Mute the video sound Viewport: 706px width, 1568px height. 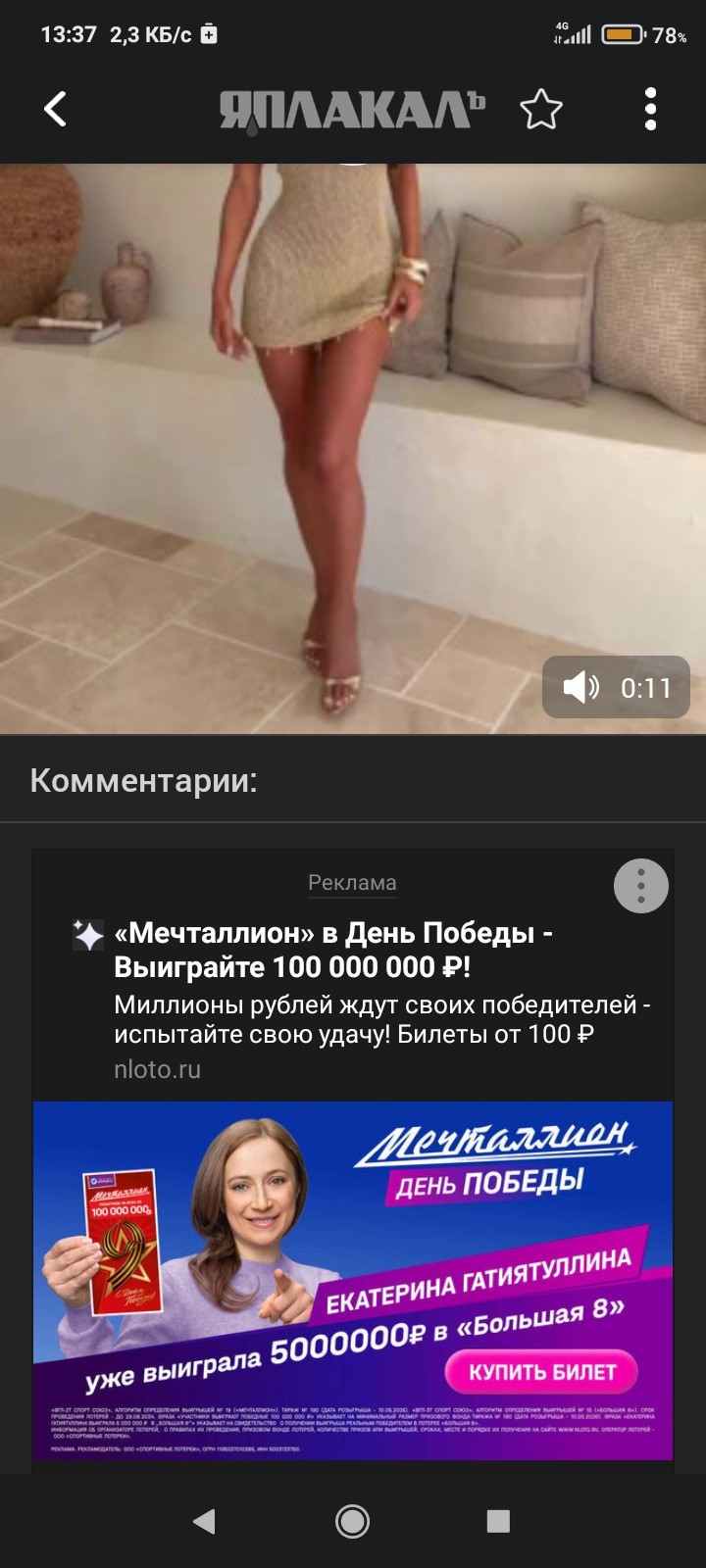click(580, 687)
